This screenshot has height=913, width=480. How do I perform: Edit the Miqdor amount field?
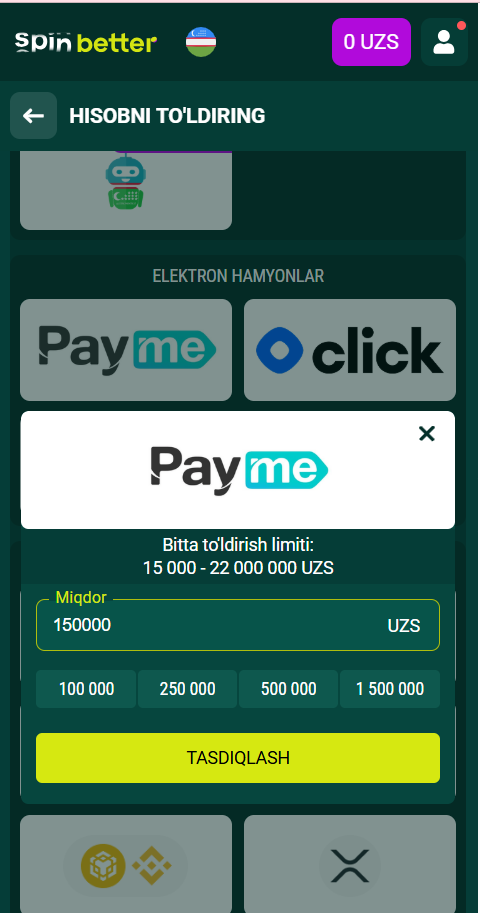(x=238, y=625)
